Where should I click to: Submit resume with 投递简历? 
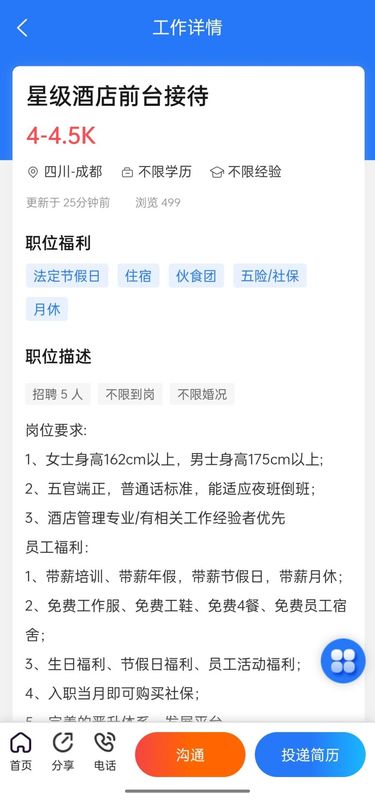click(x=310, y=755)
